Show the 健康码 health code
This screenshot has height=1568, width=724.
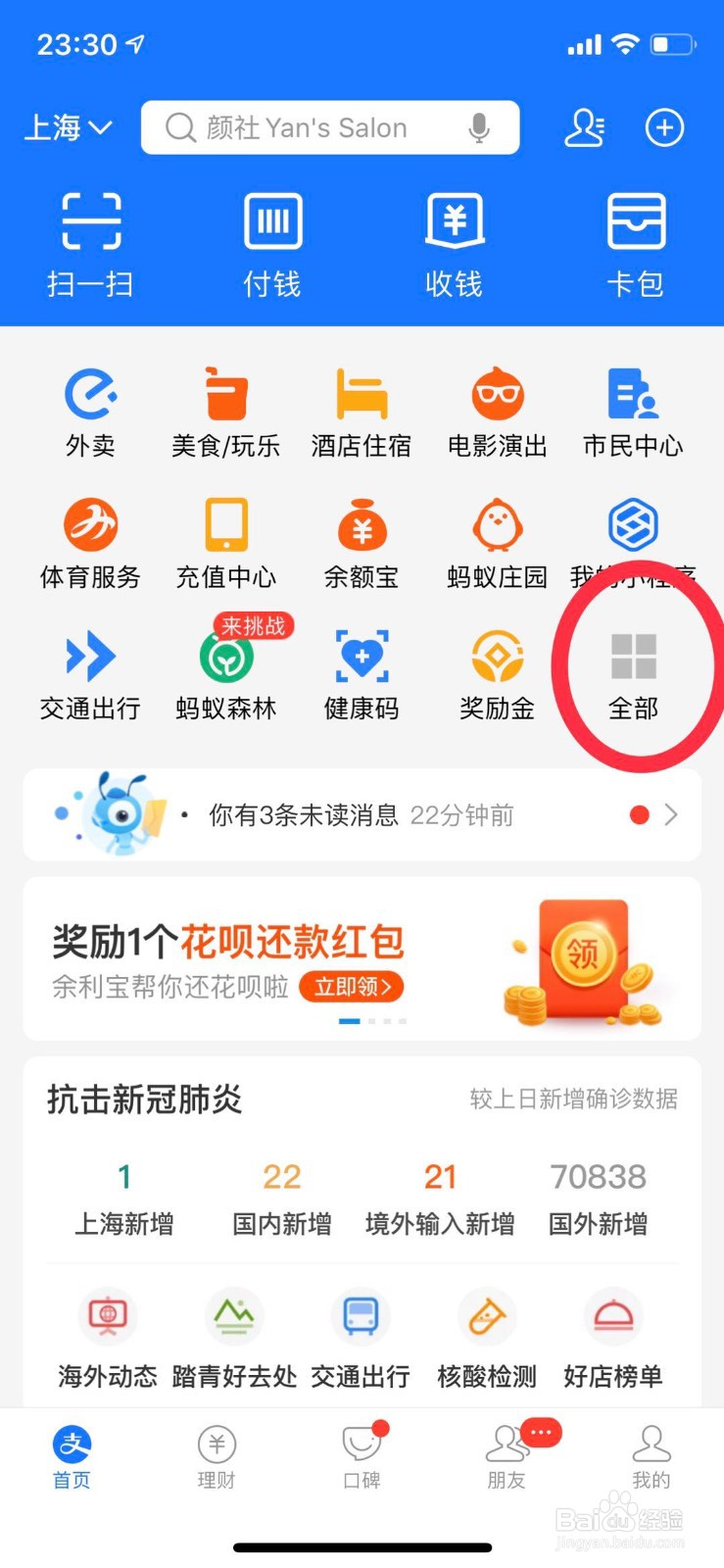click(361, 674)
